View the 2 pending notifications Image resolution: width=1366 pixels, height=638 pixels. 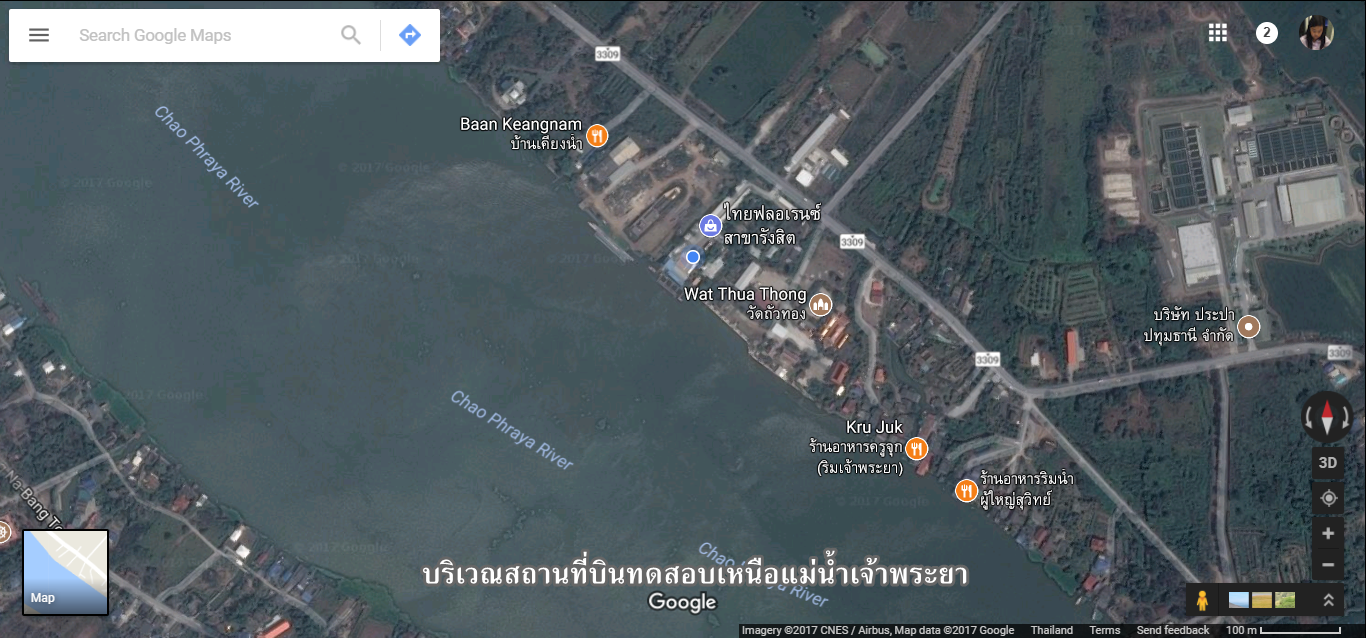(x=1266, y=33)
